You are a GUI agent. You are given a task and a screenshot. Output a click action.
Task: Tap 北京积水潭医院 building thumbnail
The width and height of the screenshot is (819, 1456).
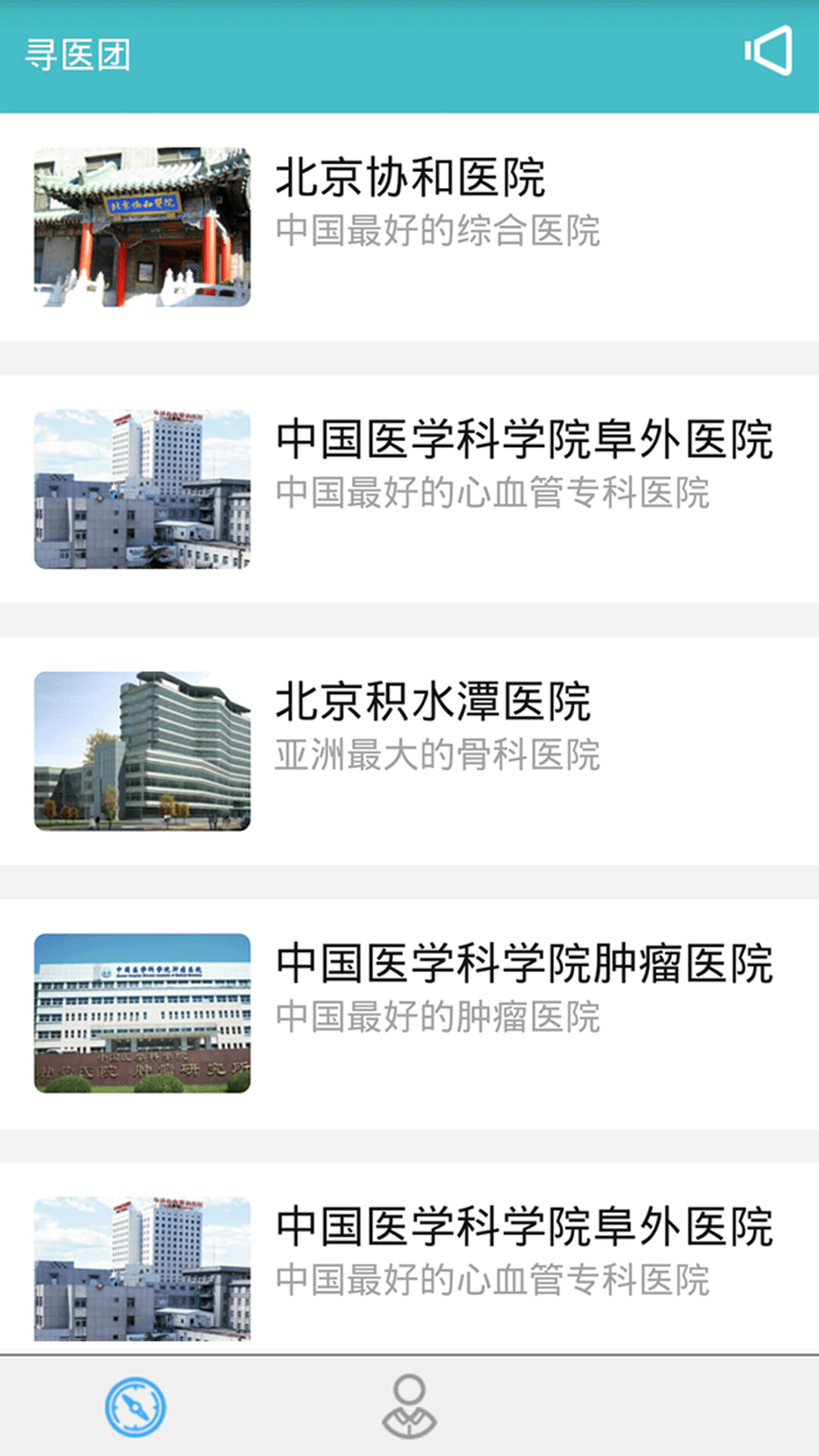pyautogui.click(x=143, y=751)
